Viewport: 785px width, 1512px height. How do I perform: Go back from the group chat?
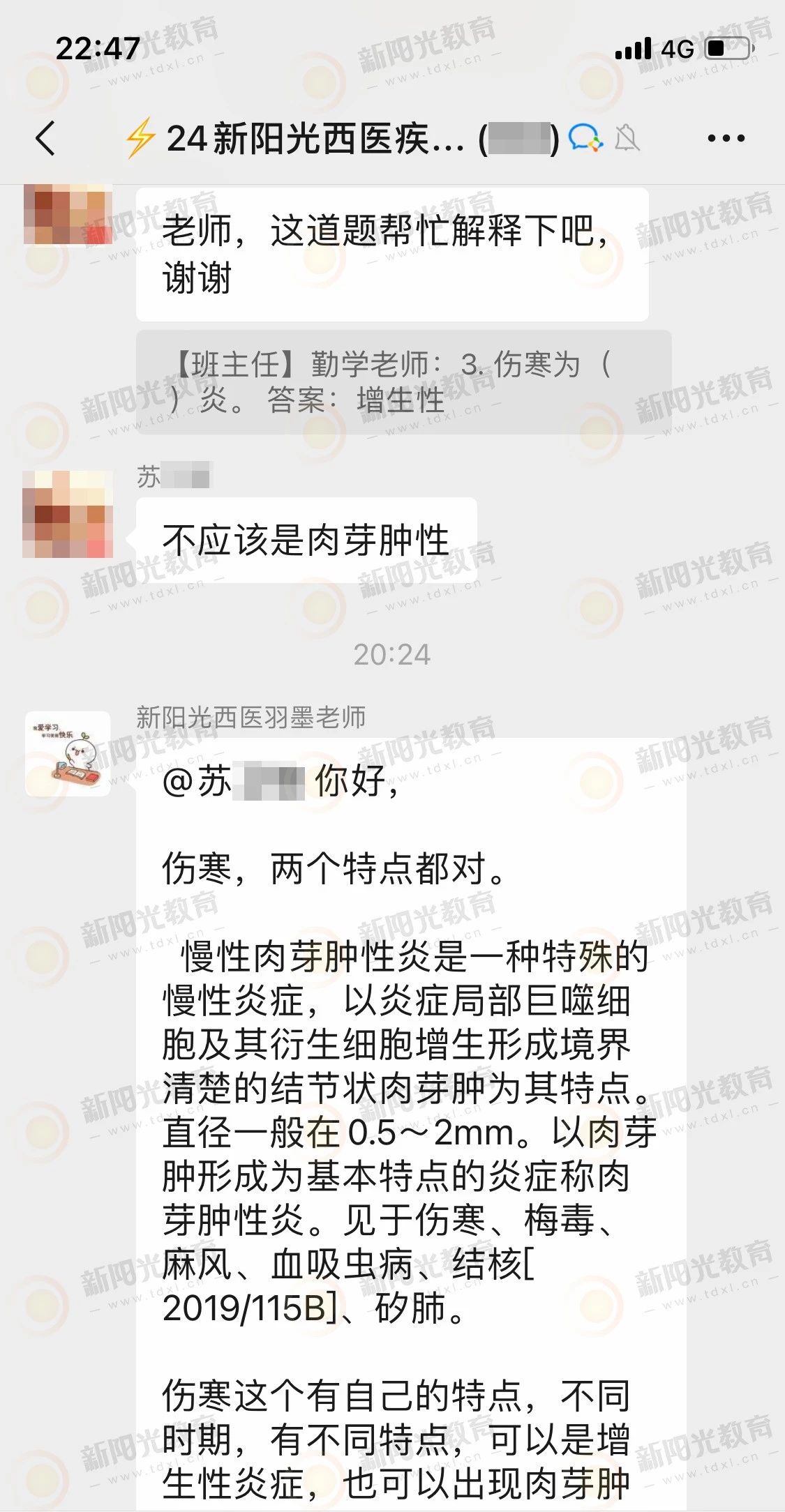[x=45, y=138]
